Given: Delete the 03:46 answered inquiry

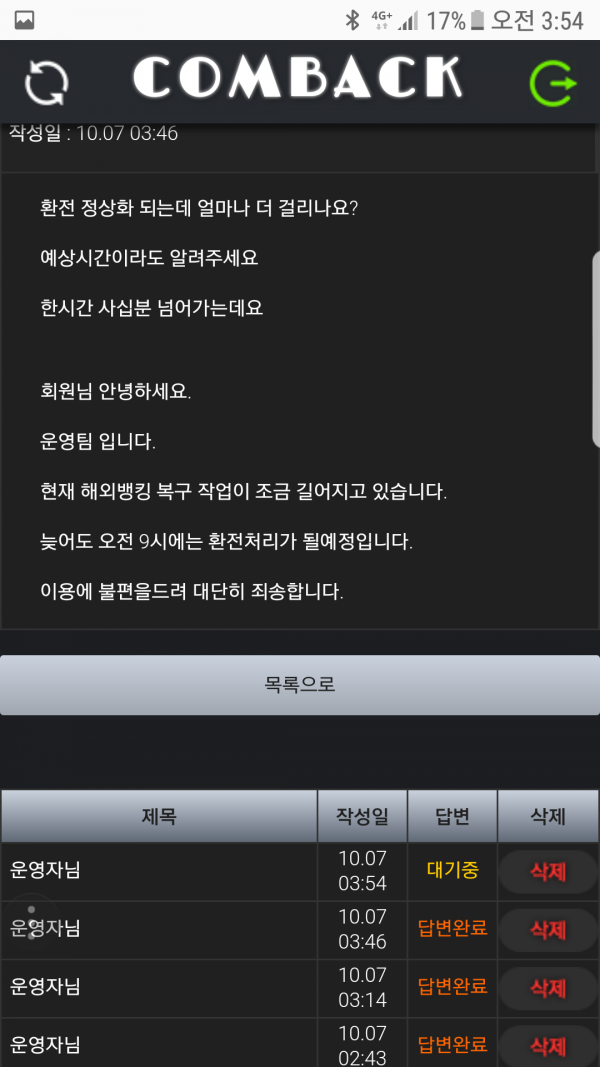Looking at the screenshot, I should click(x=548, y=930).
